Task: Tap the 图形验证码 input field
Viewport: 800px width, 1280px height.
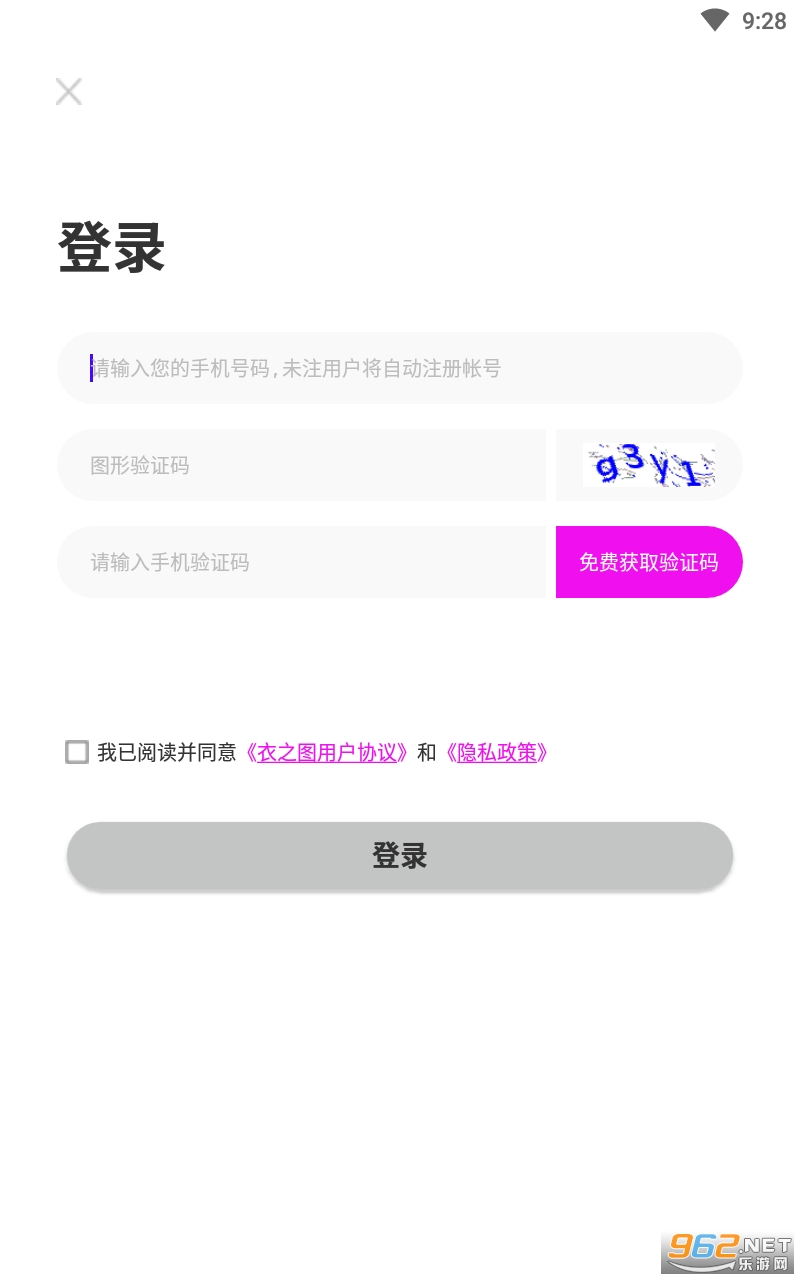Action: click(x=300, y=465)
